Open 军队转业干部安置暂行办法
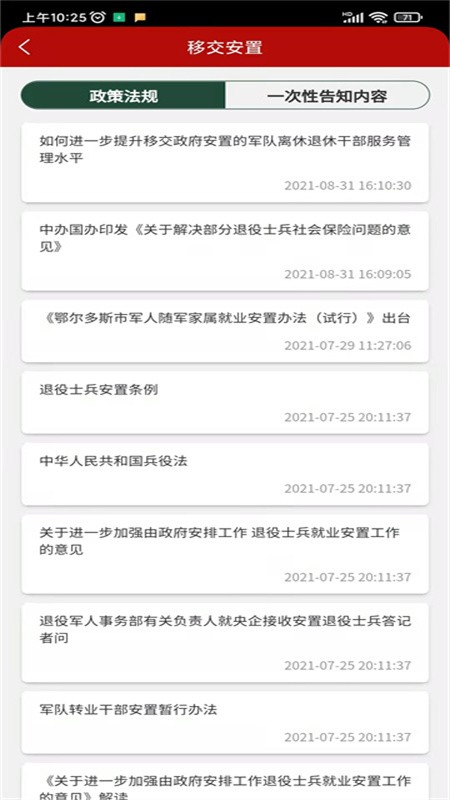 (225, 723)
